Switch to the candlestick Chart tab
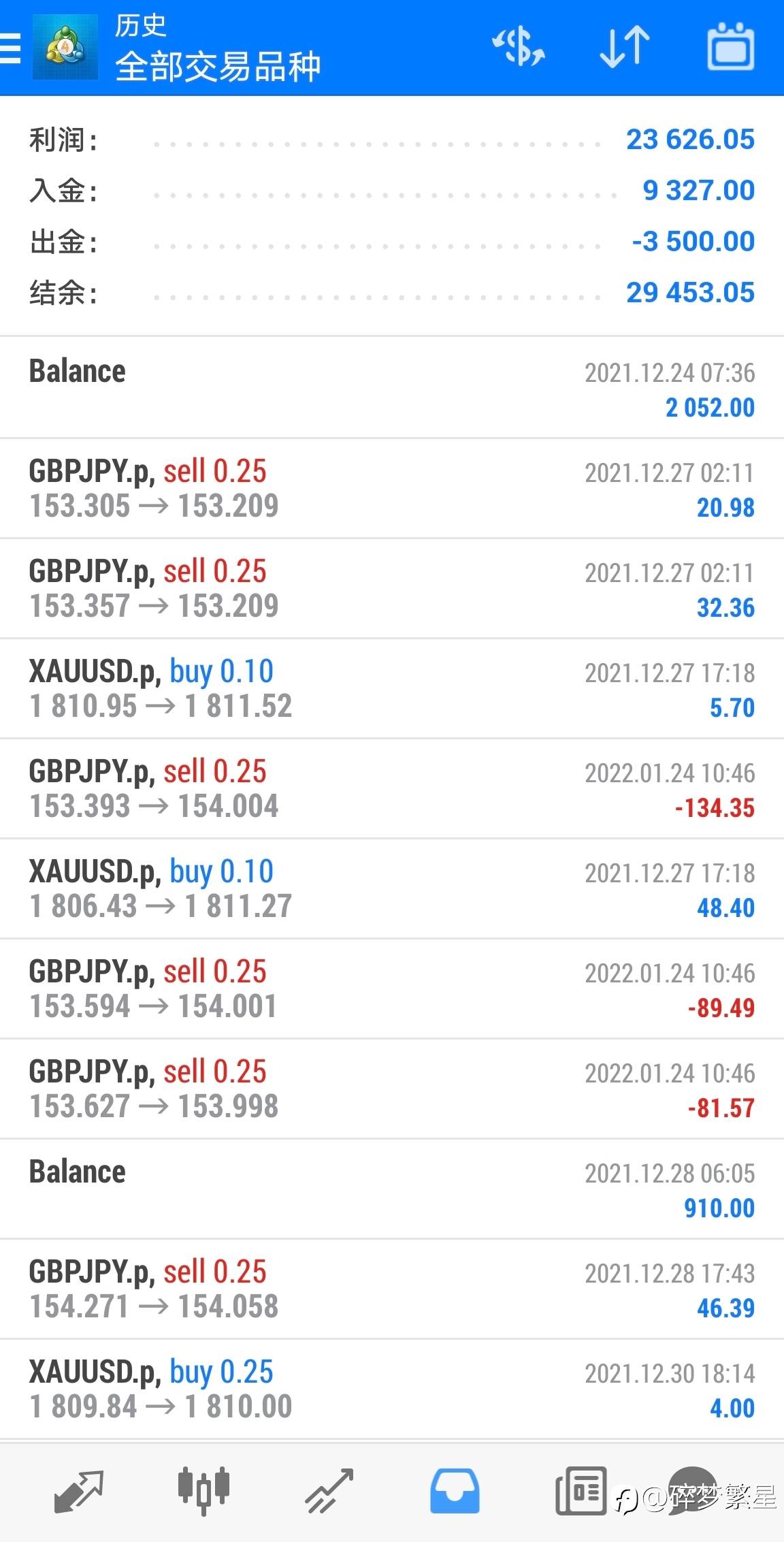Image resolution: width=784 pixels, height=1542 pixels. [x=203, y=1490]
